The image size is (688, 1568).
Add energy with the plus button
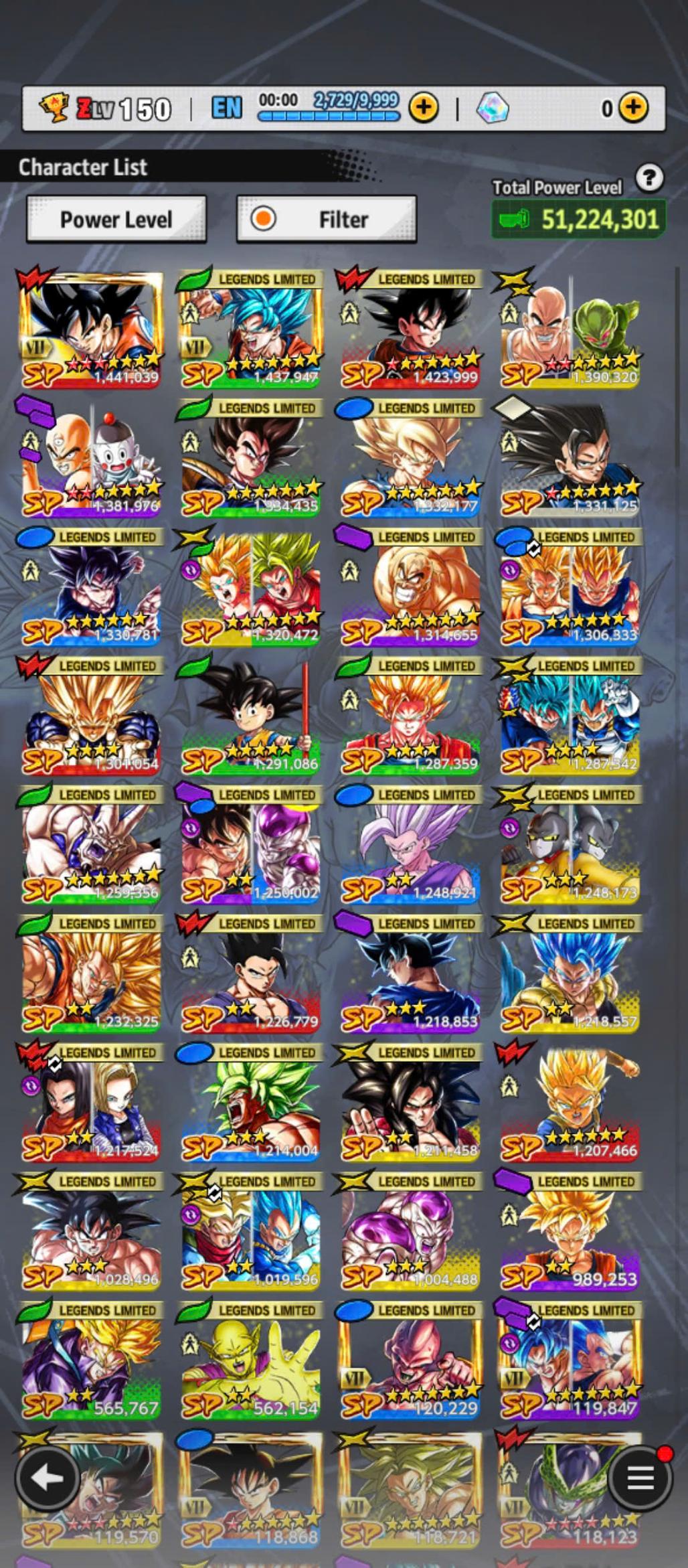424,107
